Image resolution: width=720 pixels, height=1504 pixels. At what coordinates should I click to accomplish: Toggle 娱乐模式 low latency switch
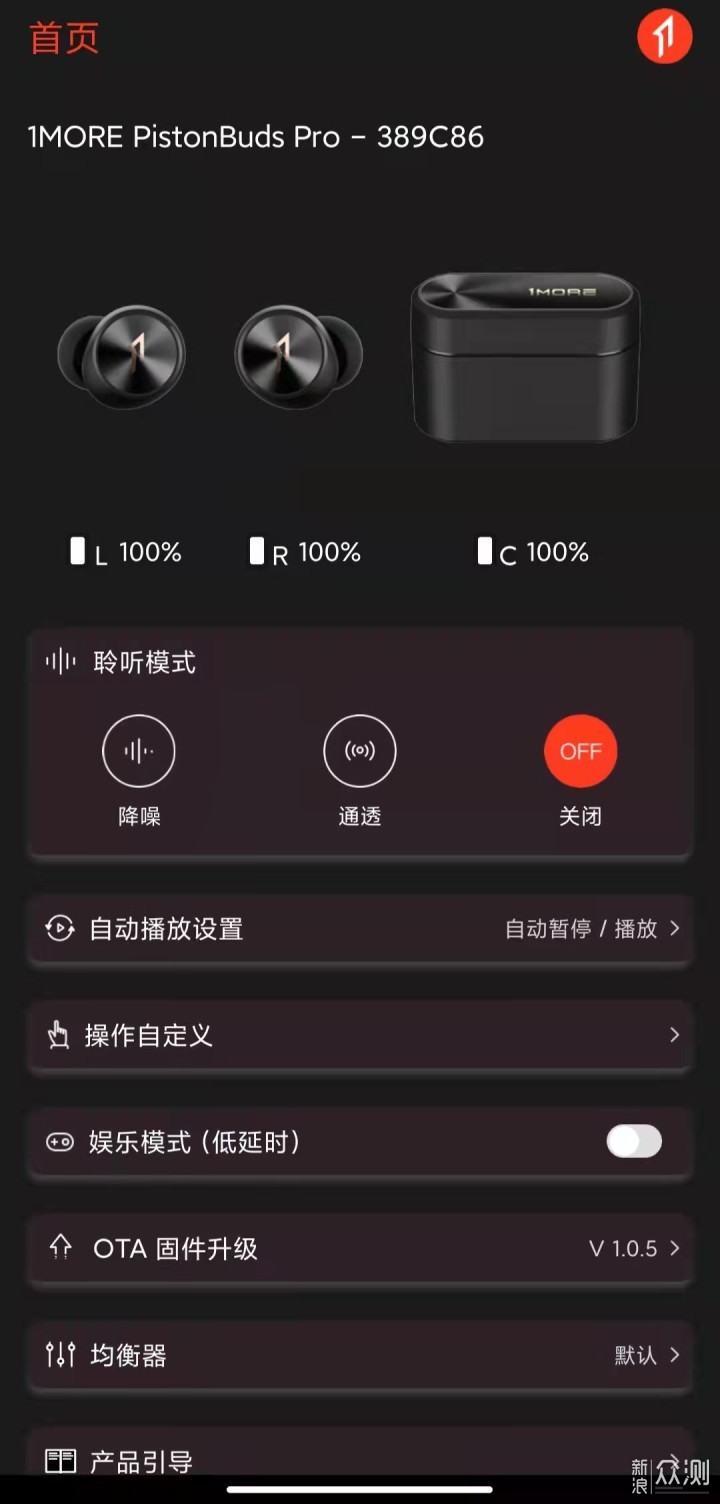[634, 1141]
